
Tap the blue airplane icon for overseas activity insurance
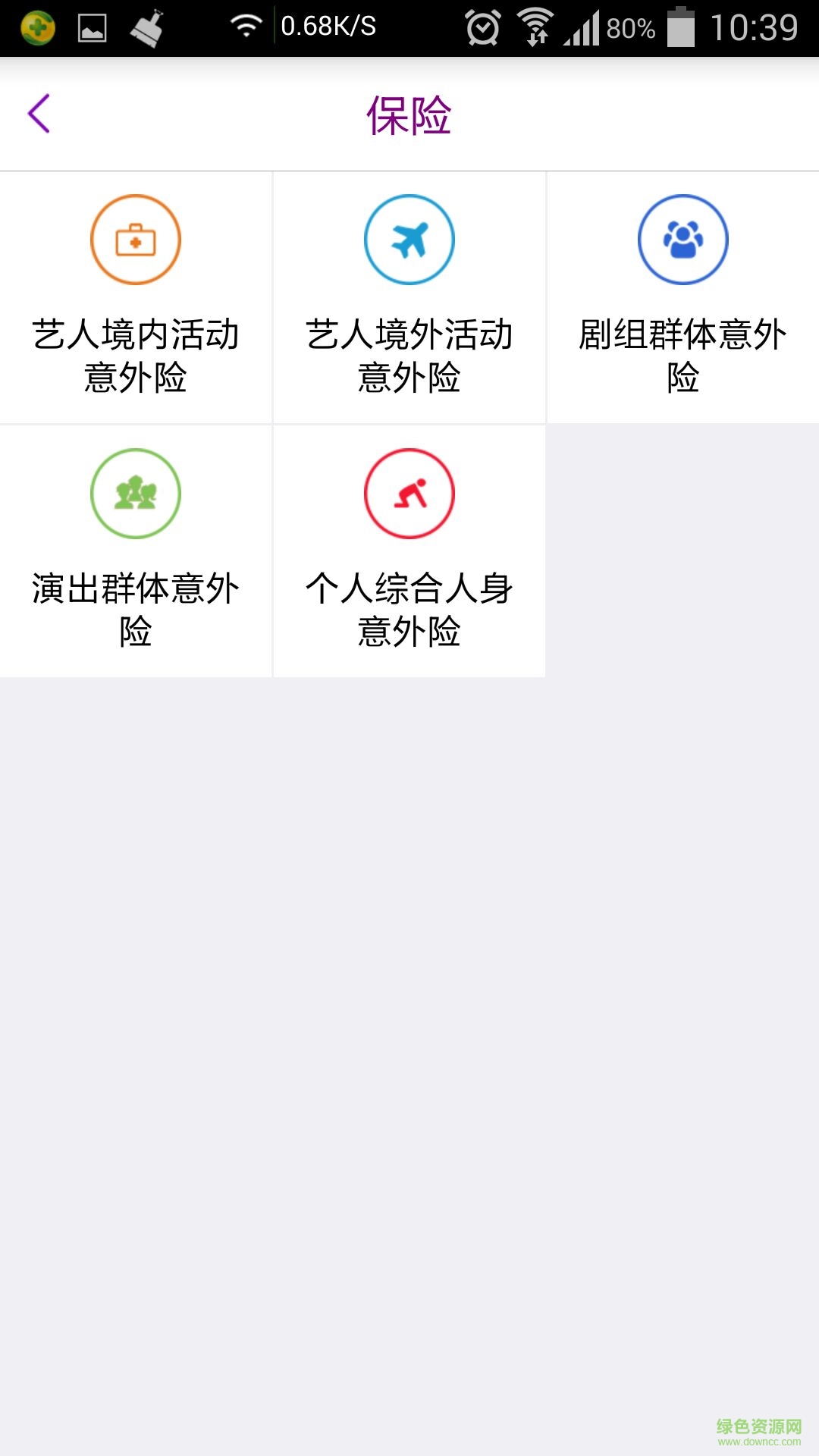(409, 239)
